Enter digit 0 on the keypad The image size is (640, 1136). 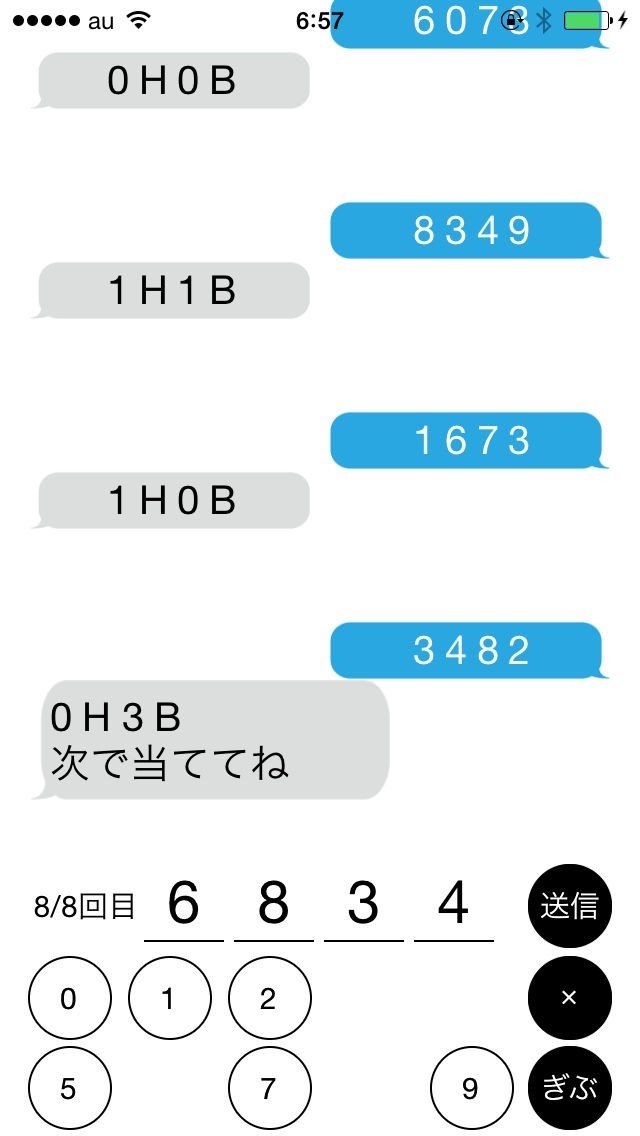coord(70,998)
